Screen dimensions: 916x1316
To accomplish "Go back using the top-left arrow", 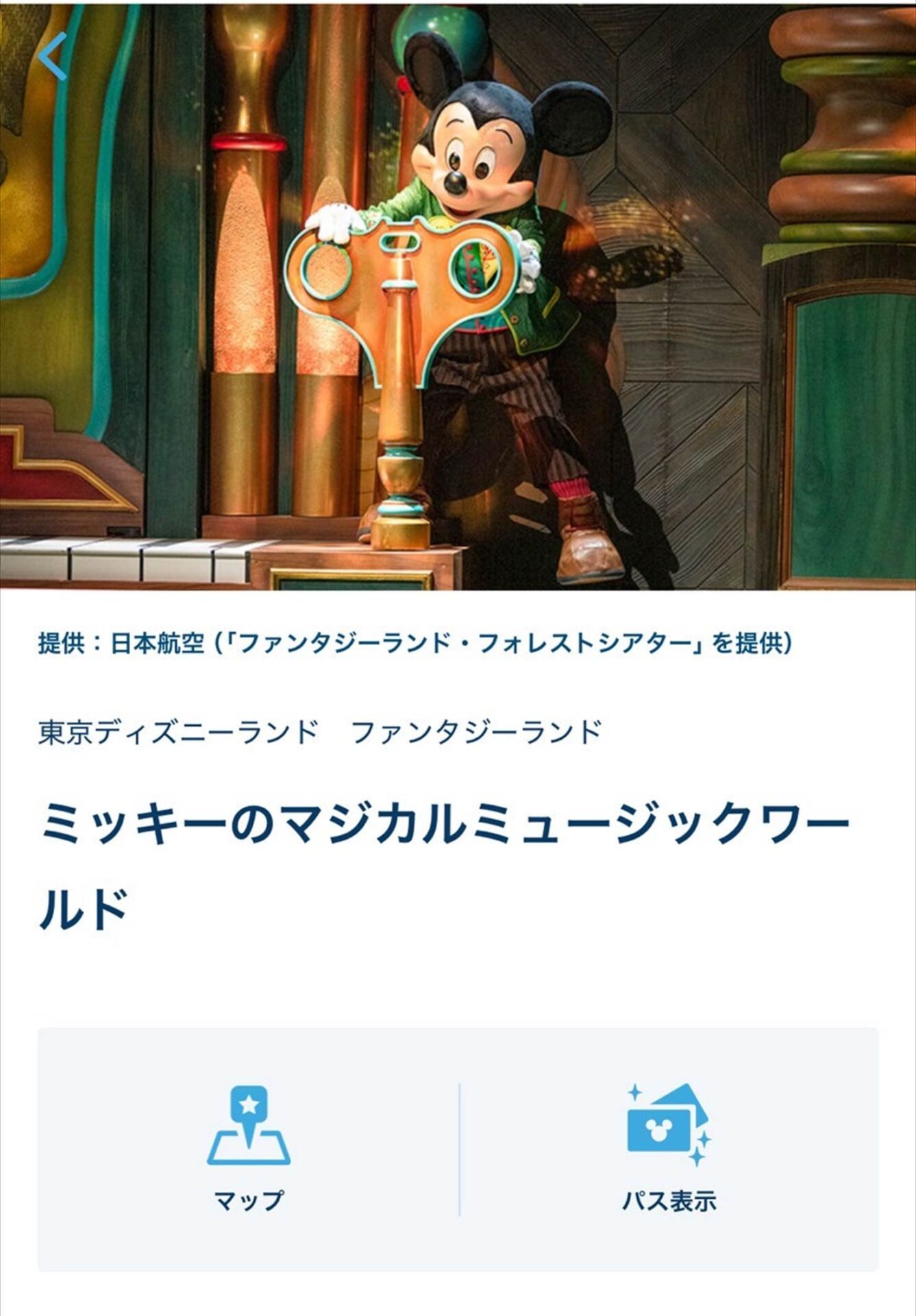I will click(53, 56).
